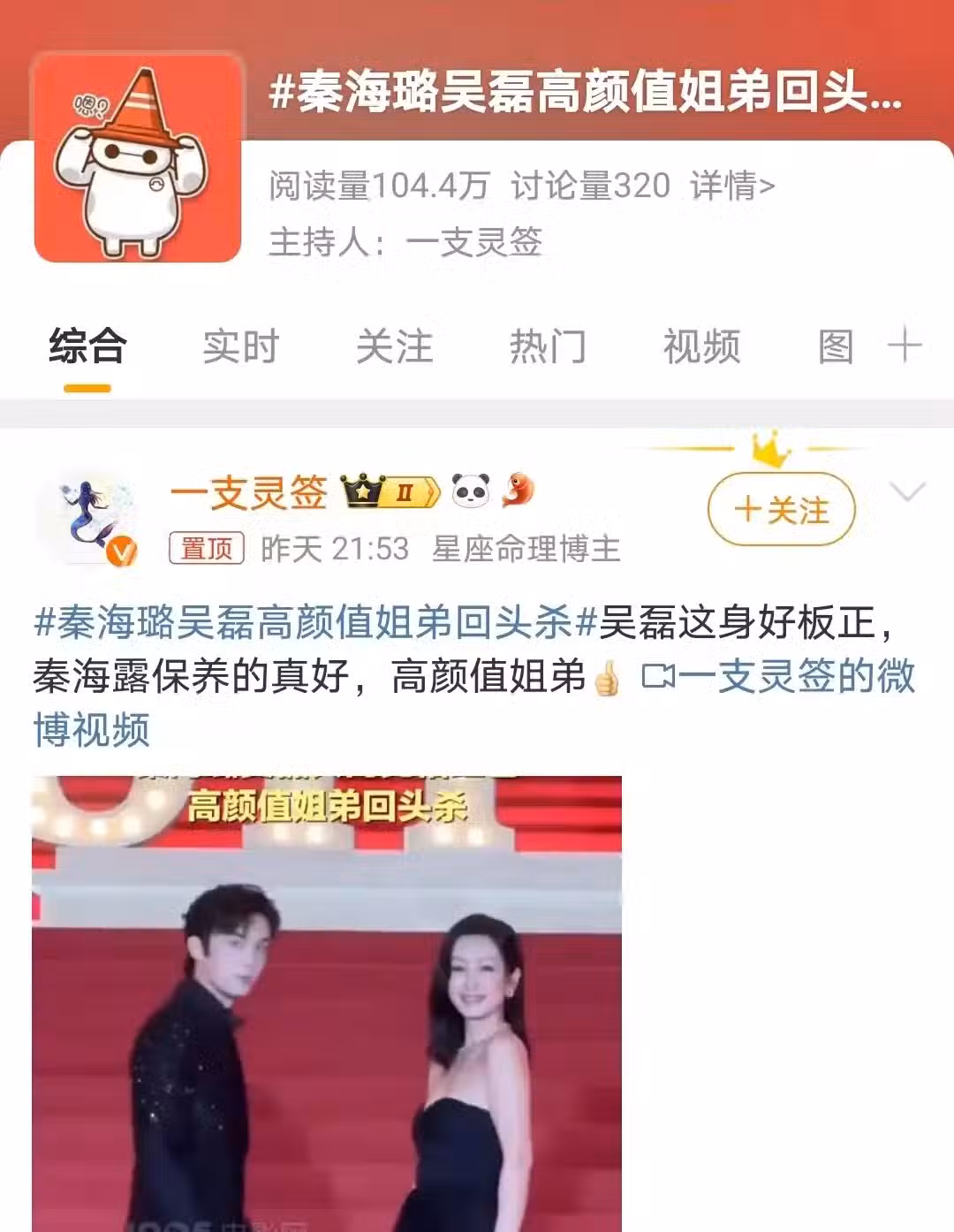The height and width of the screenshot is (1232, 954).
Task: Open host 一支灵签 from topic header
Action: [x=473, y=241]
